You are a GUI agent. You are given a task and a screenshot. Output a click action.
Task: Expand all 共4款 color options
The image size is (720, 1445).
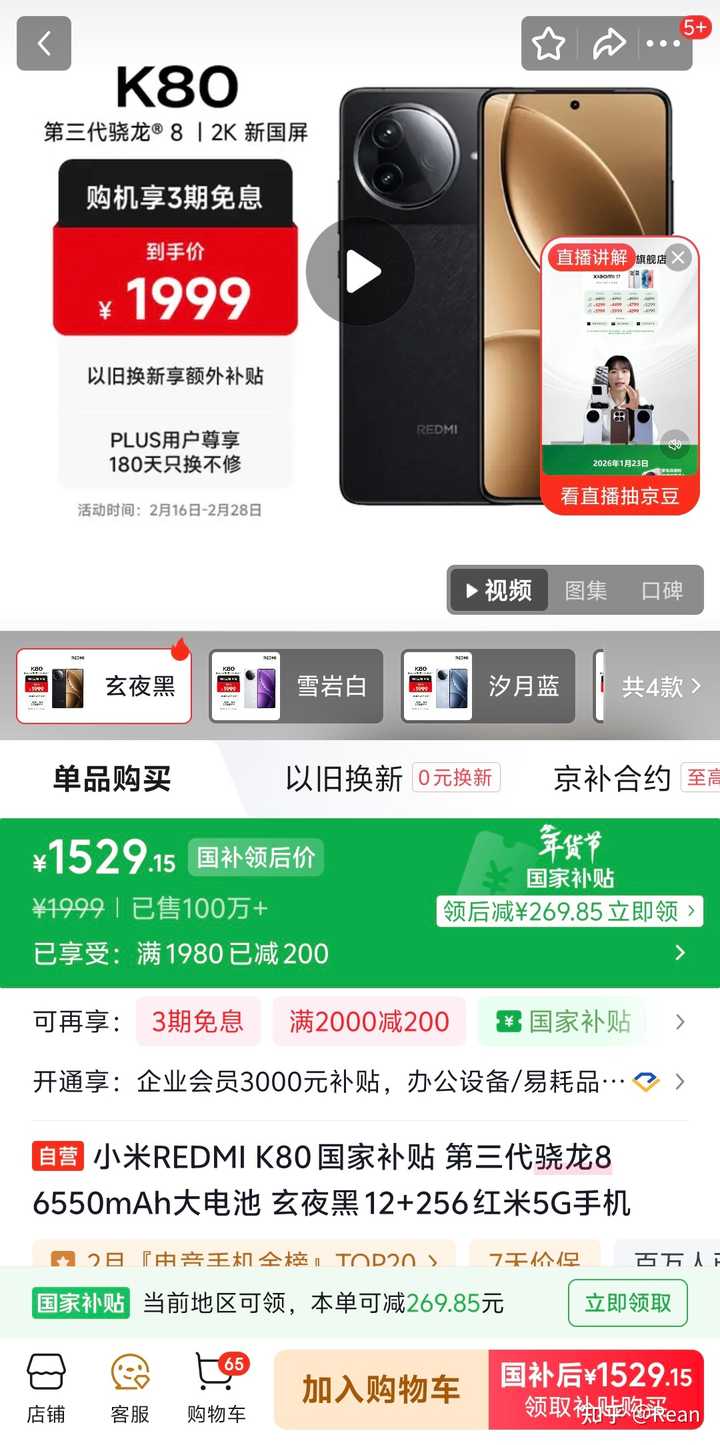[x=661, y=686]
